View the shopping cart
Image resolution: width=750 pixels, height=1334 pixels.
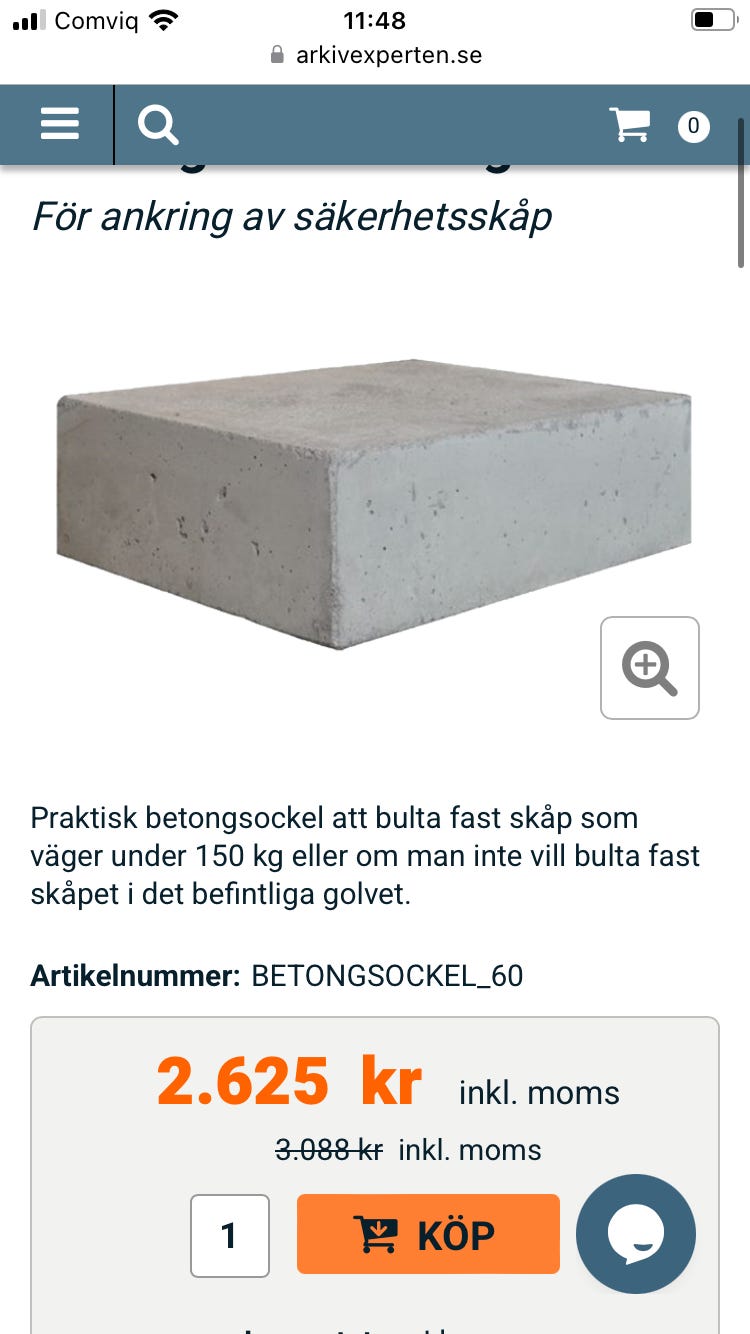[x=630, y=126]
